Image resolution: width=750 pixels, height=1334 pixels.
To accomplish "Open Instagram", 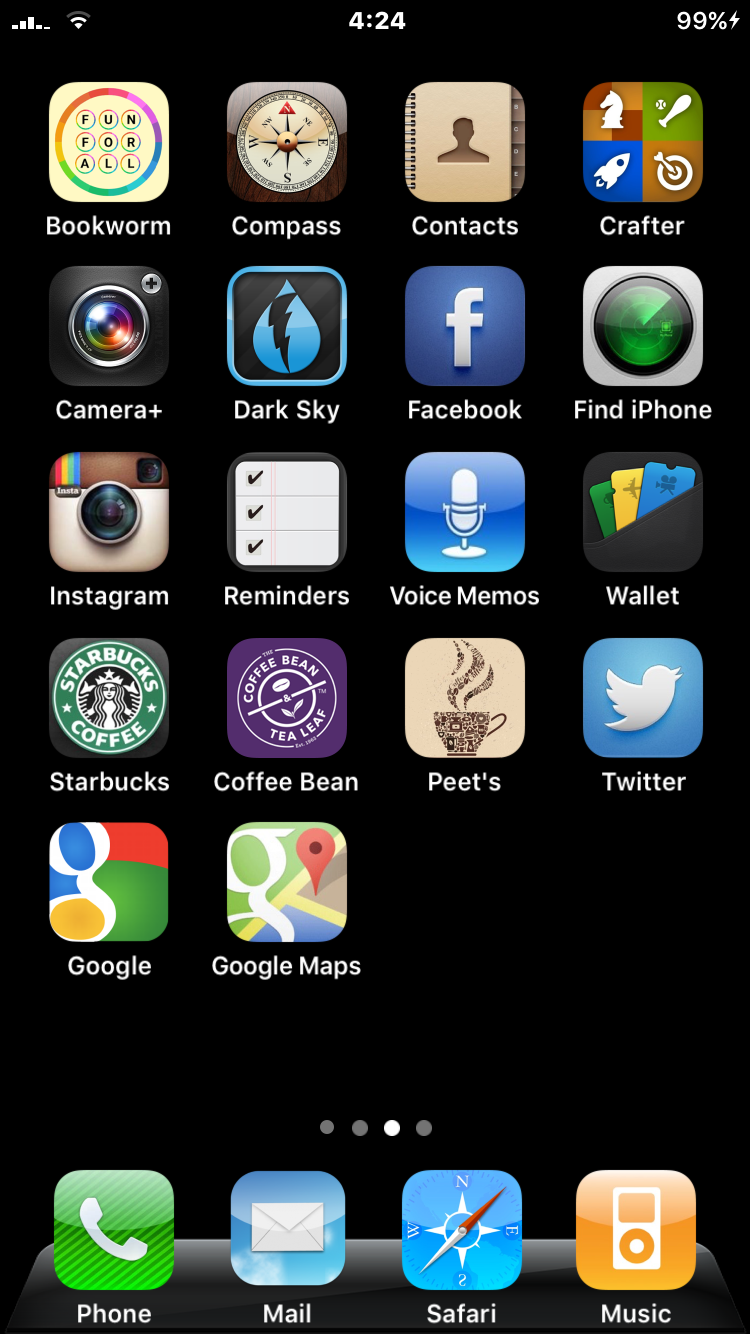I will pyautogui.click(x=109, y=512).
